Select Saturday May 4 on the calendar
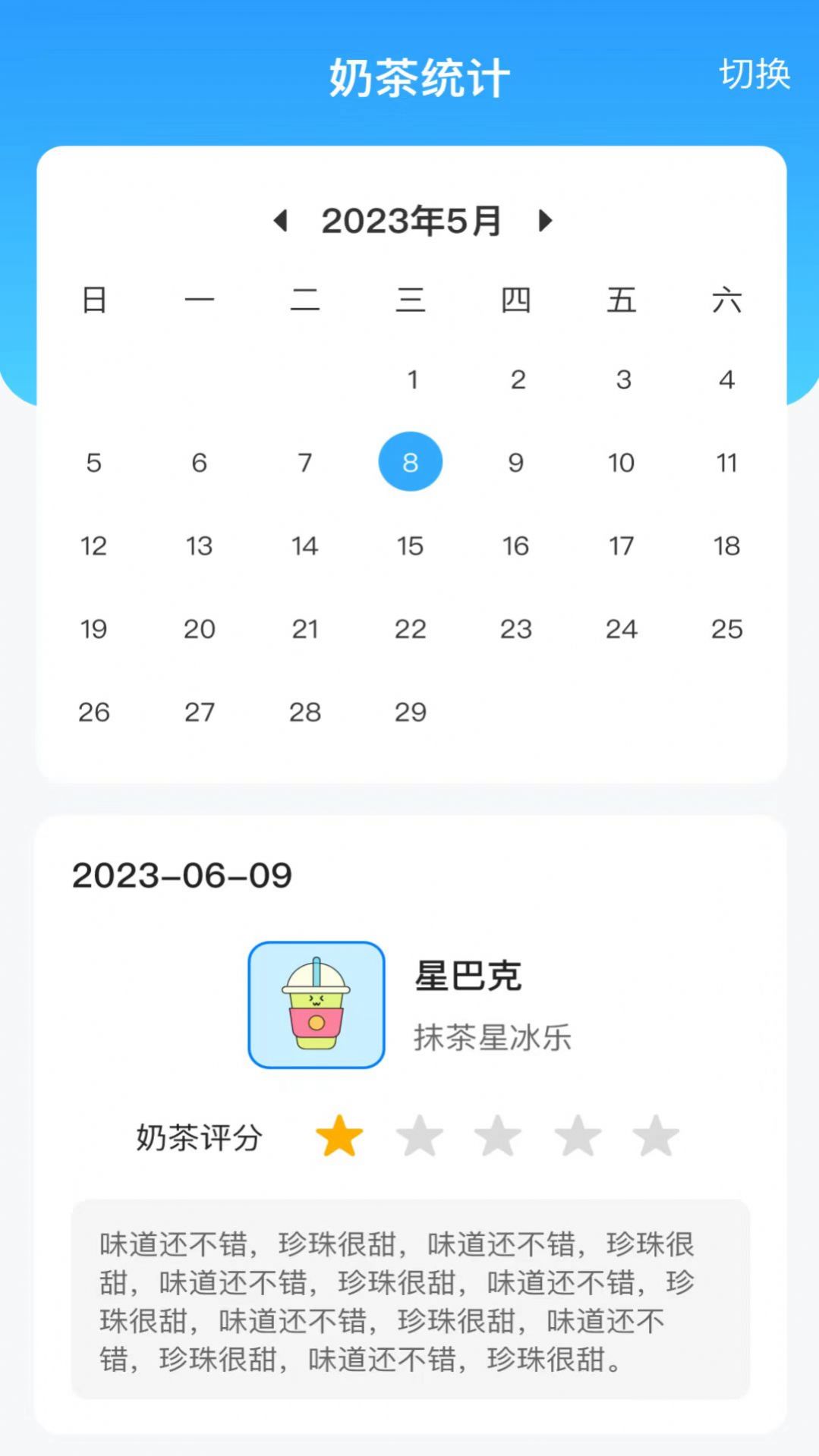 pyautogui.click(x=726, y=379)
